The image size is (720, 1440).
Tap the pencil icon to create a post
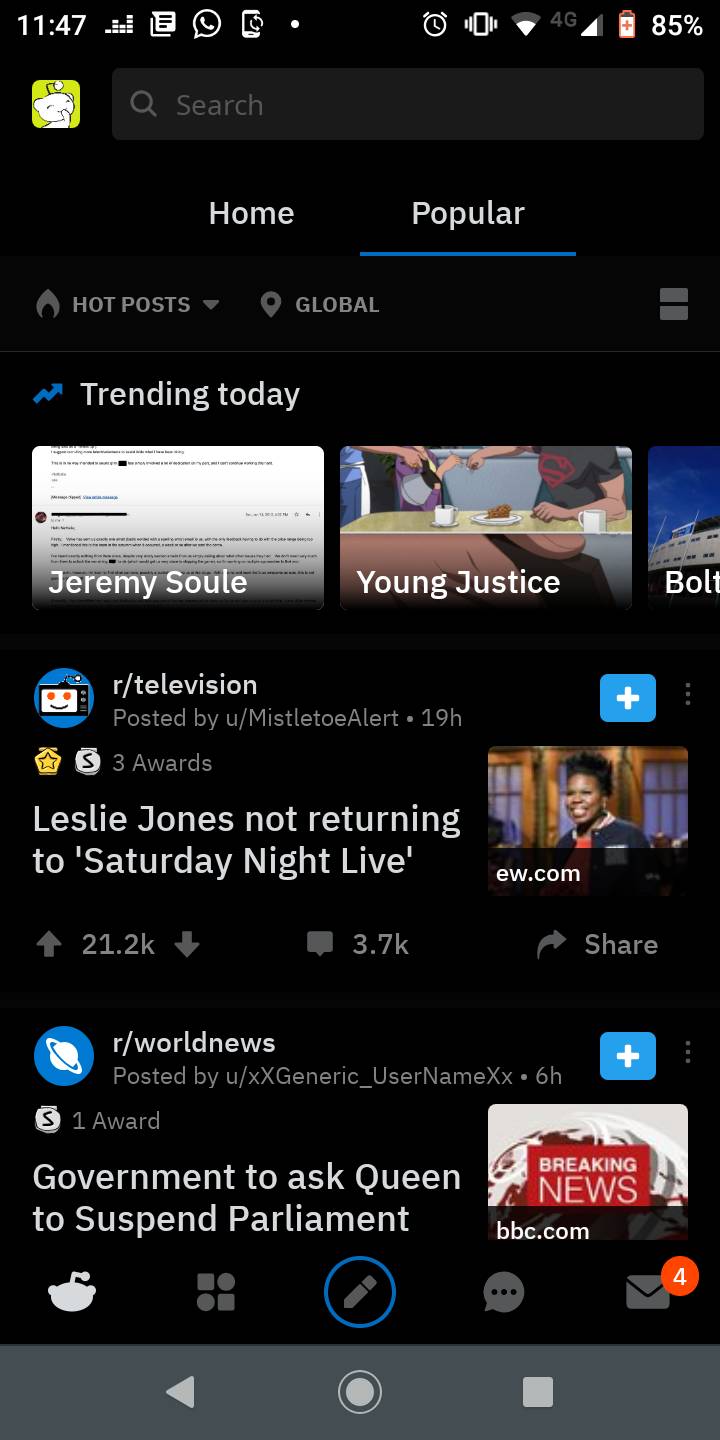360,1291
